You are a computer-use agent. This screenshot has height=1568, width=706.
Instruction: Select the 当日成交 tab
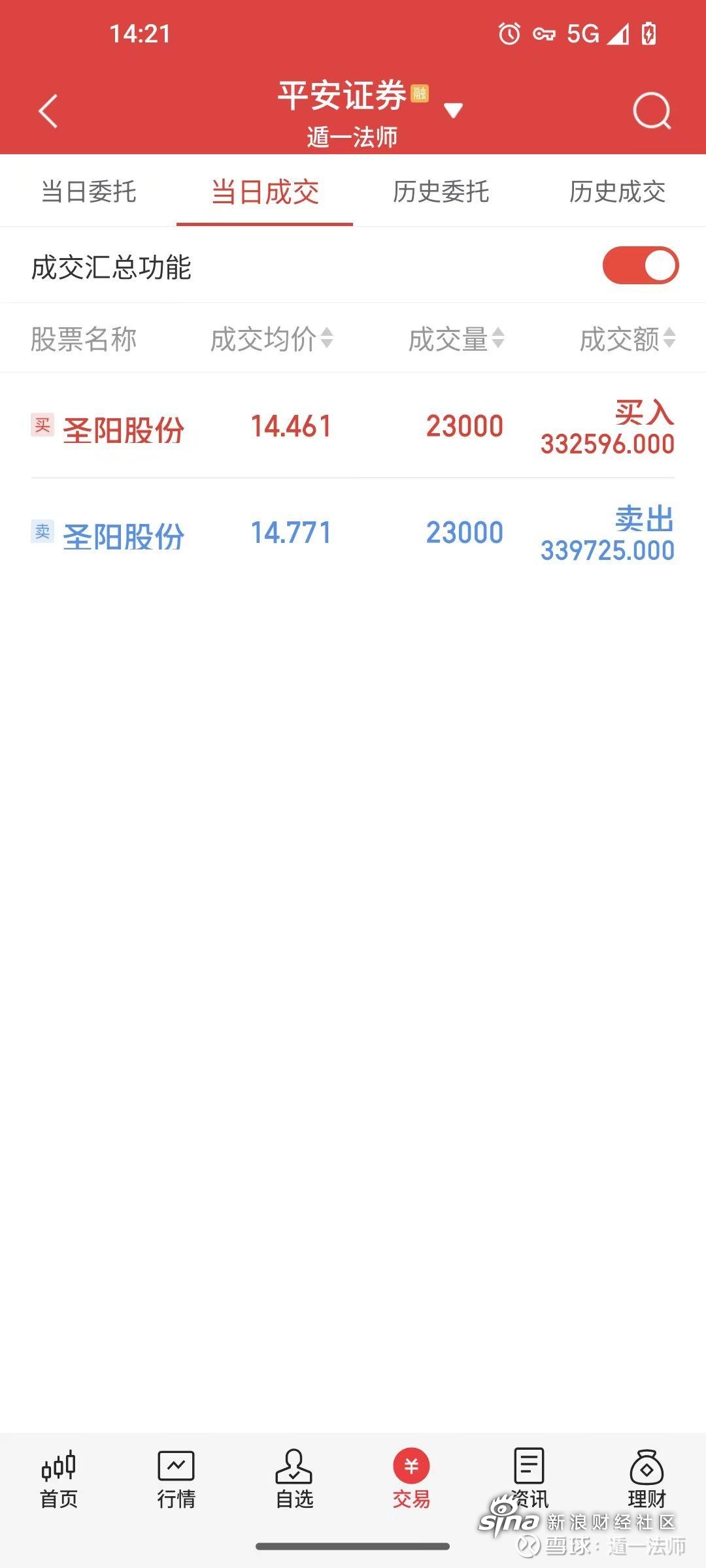265,191
